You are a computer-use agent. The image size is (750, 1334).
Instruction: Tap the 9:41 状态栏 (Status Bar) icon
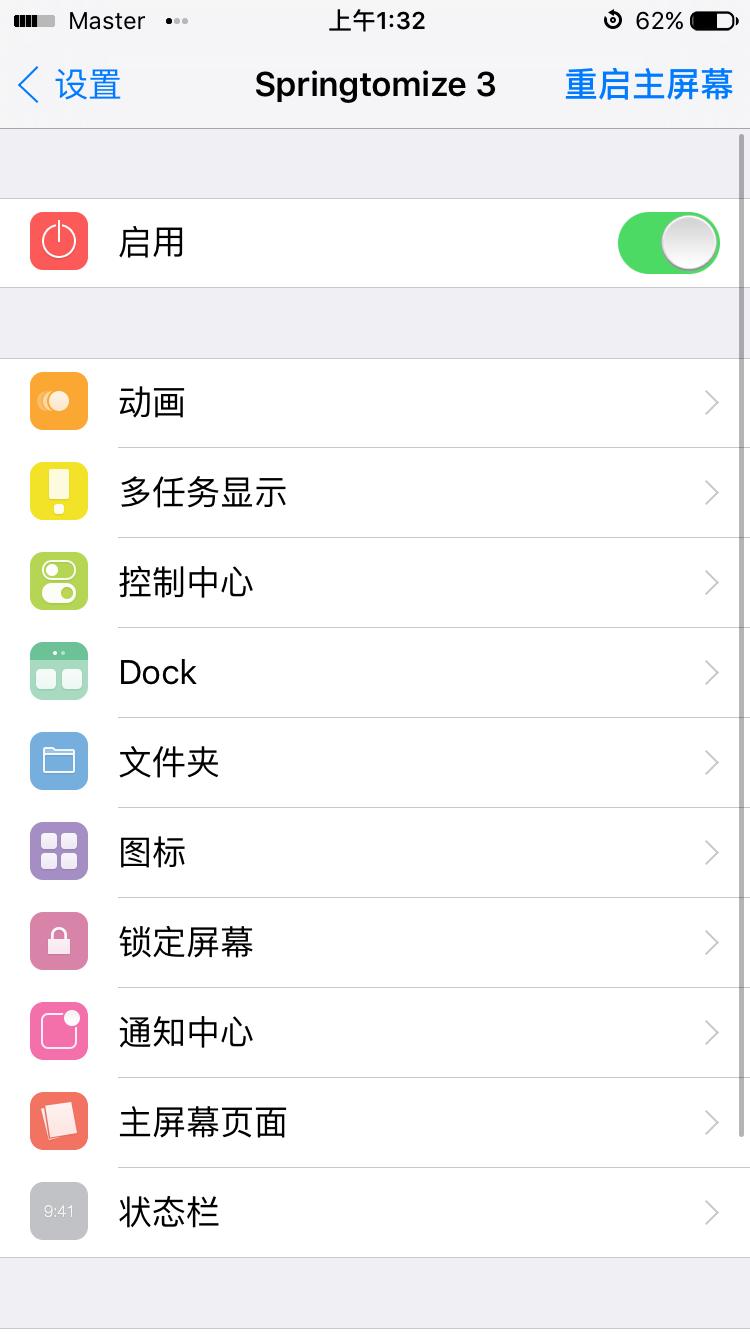tap(58, 1211)
